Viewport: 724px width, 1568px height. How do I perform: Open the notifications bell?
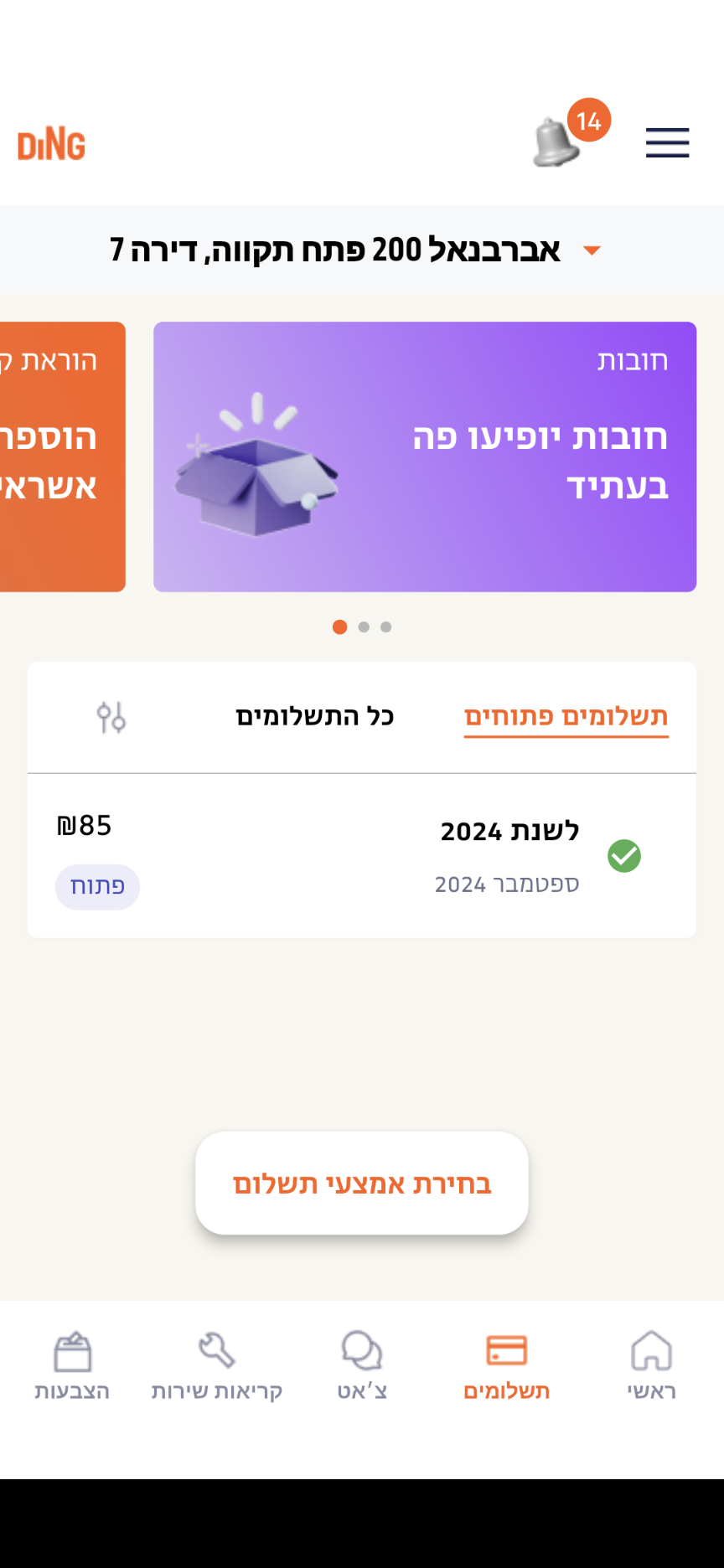pos(557,142)
